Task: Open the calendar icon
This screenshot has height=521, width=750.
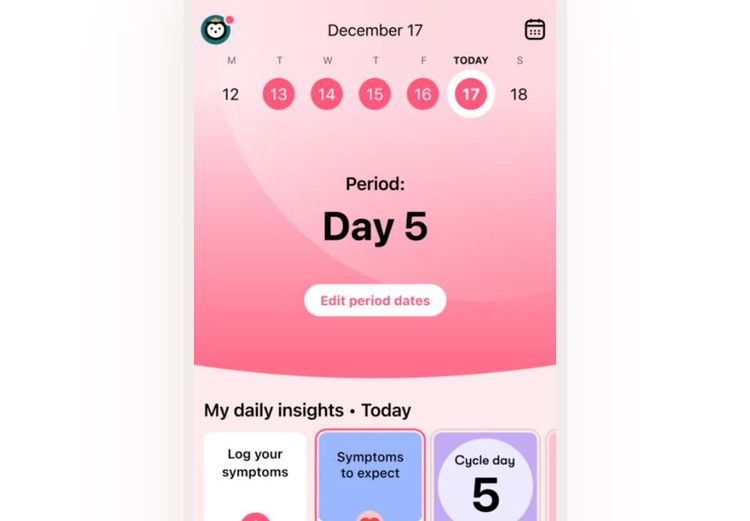Action: (x=535, y=29)
